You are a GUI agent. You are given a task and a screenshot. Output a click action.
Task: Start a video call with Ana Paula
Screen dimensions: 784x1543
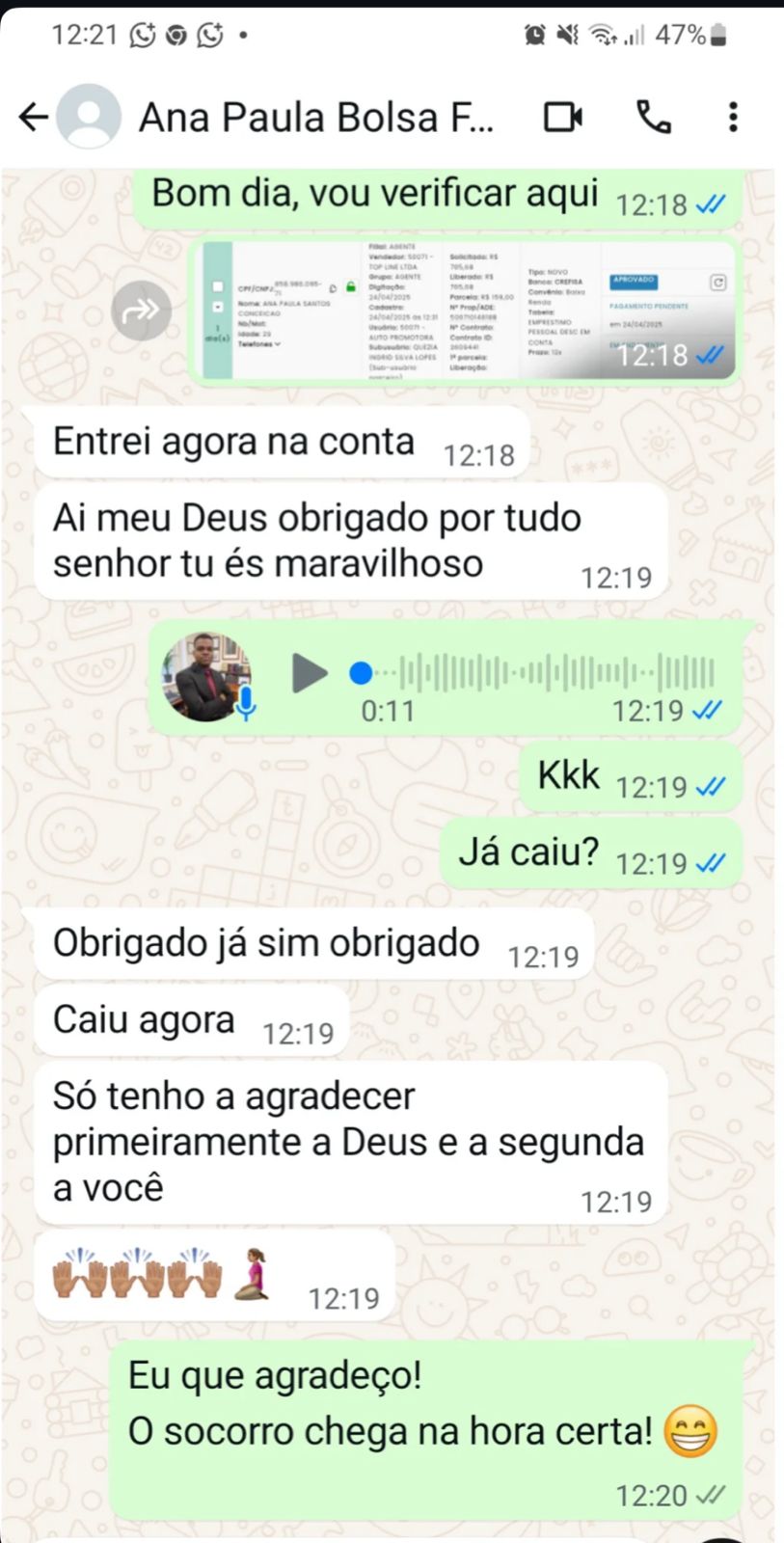pyautogui.click(x=563, y=117)
